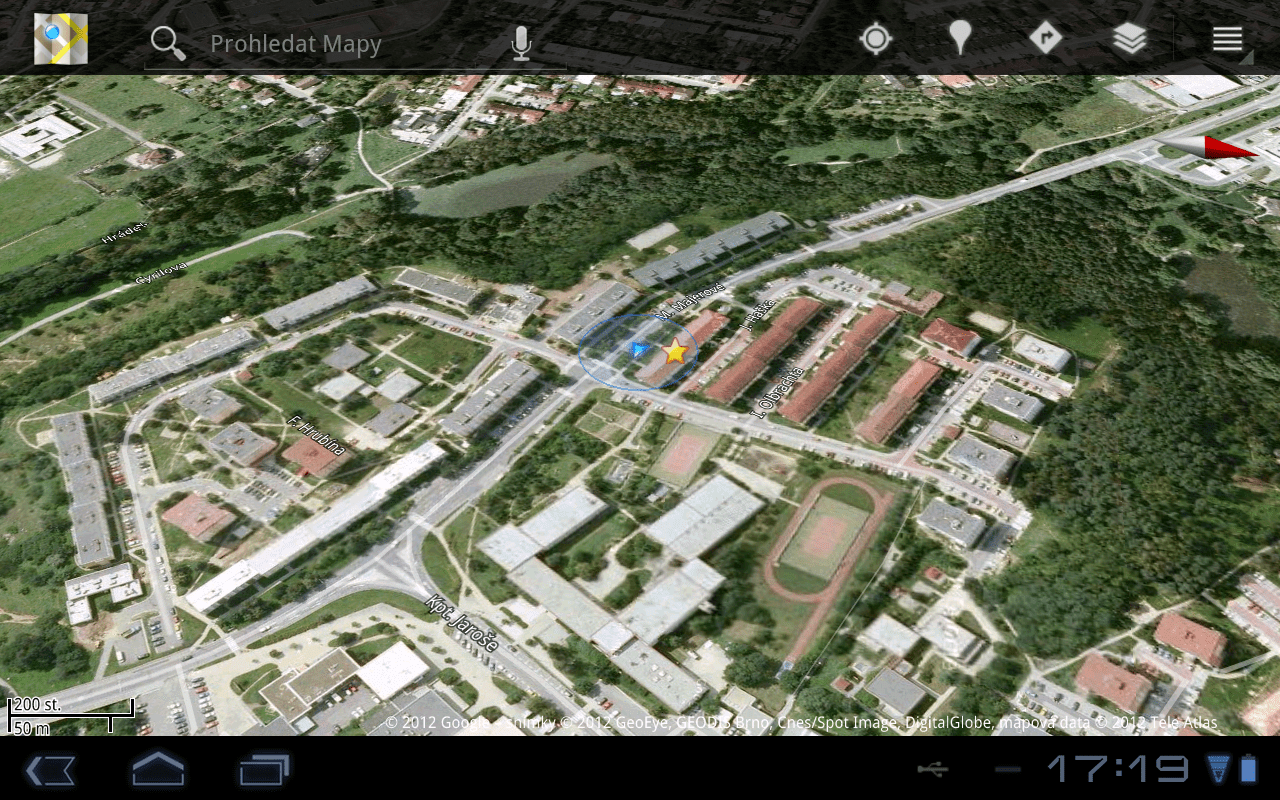Viewport: 1280px width, 800px height.
Task: Show recent apps
Action: [264, 769]
